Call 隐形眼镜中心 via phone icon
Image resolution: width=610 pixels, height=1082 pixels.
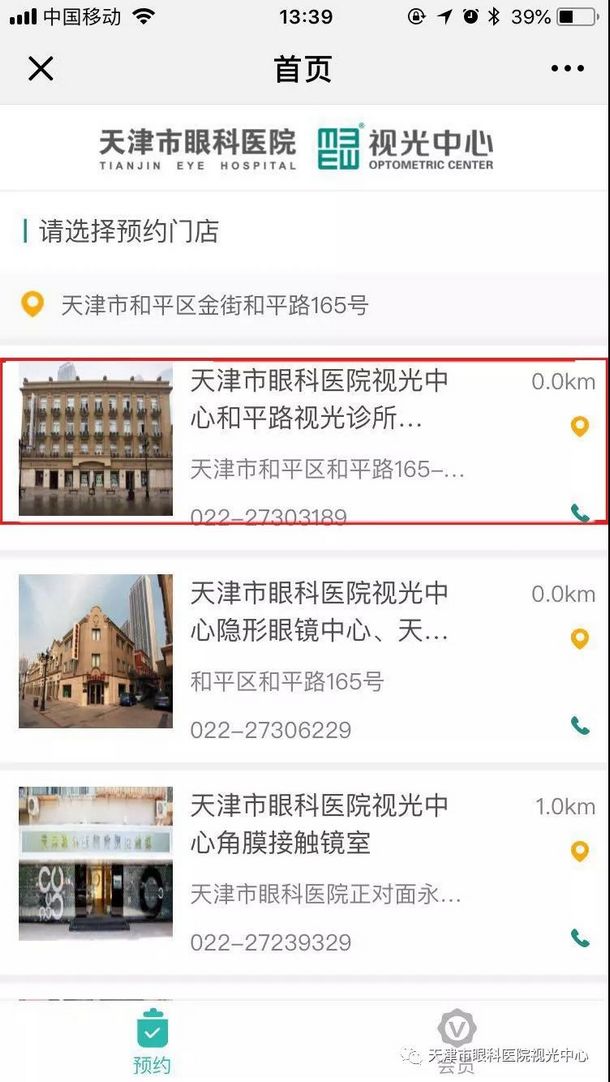pyautogui.click(x=580, y=726)
